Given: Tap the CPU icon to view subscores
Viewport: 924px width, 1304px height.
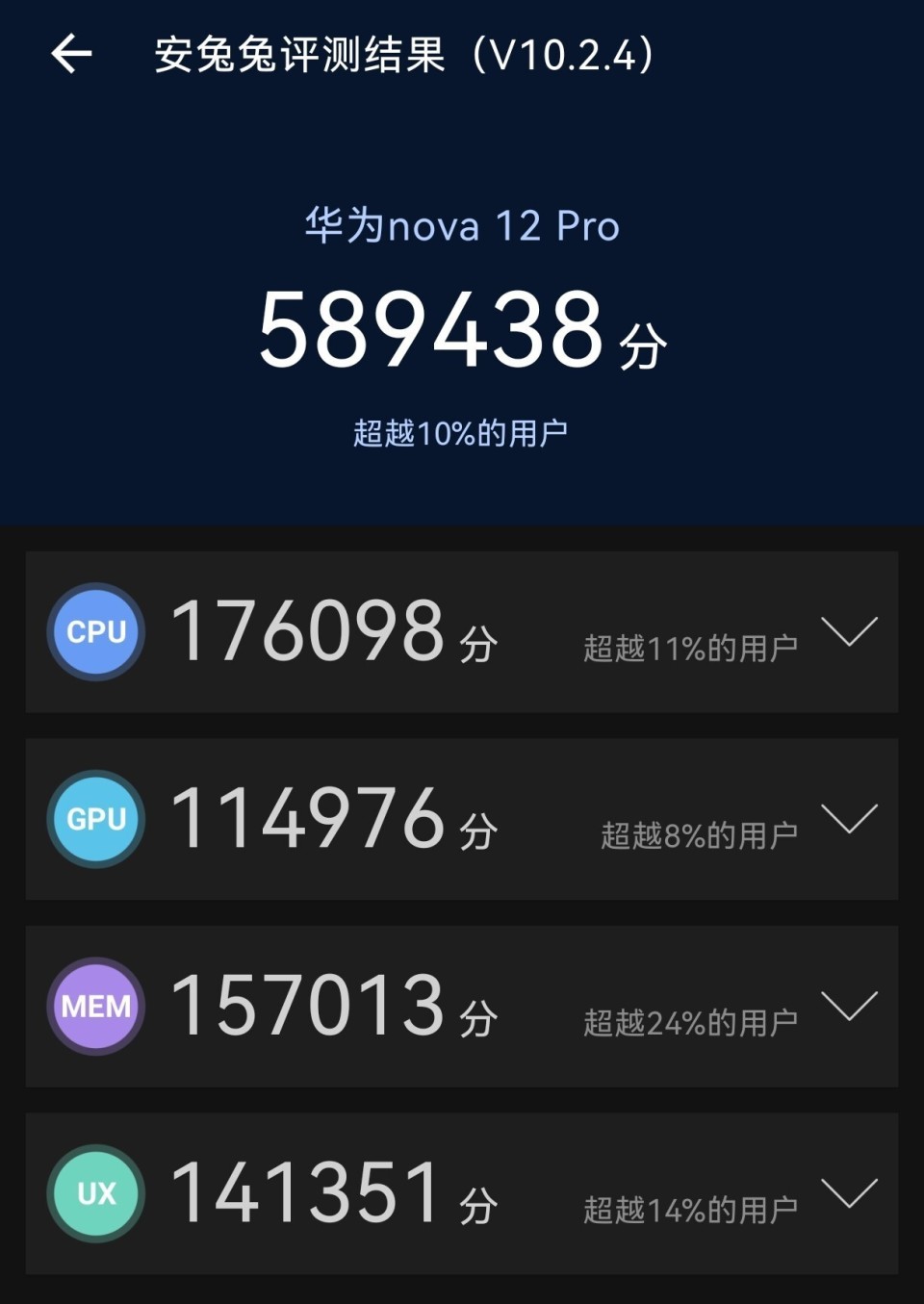Looking at the screenshot, I should 94,632.
